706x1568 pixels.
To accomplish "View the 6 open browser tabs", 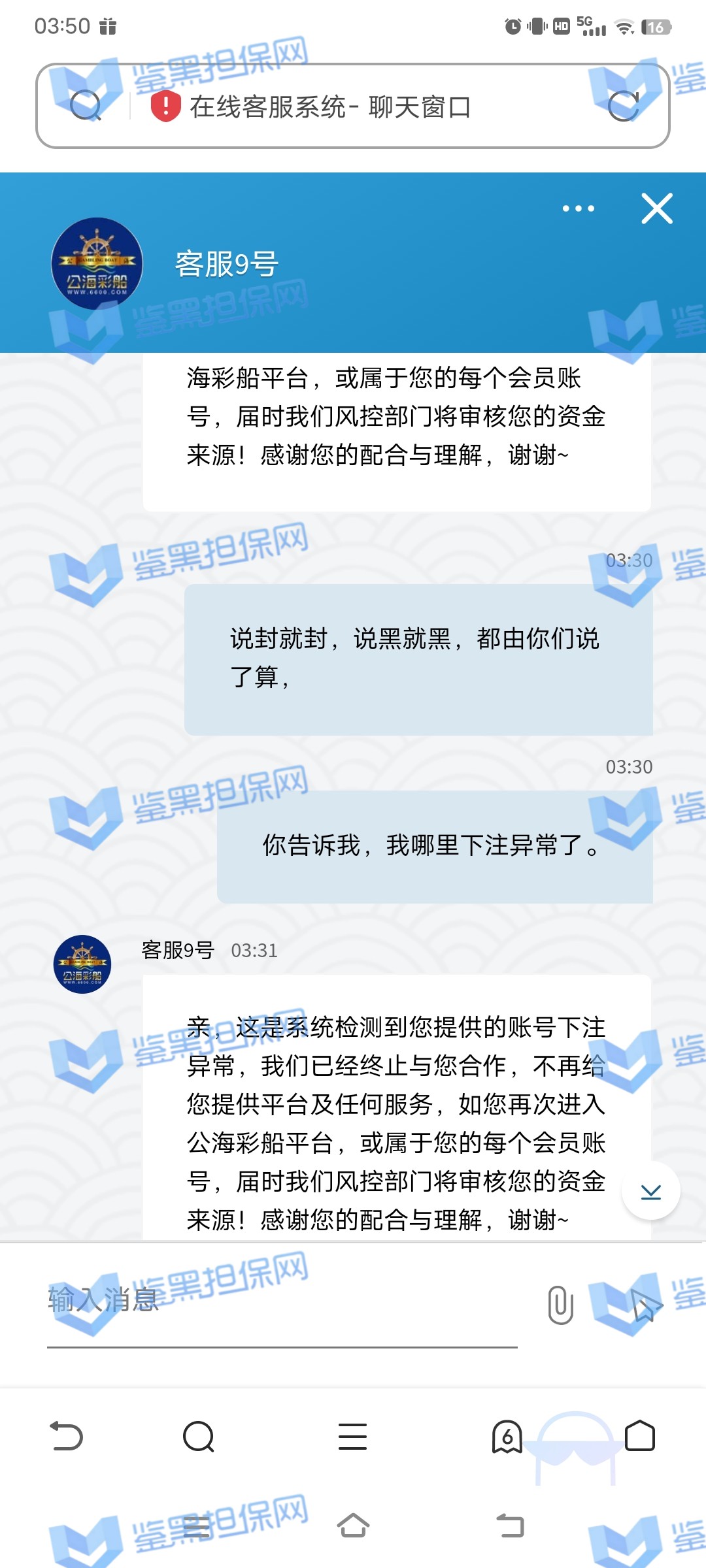I will click(x=507, y=1436).
